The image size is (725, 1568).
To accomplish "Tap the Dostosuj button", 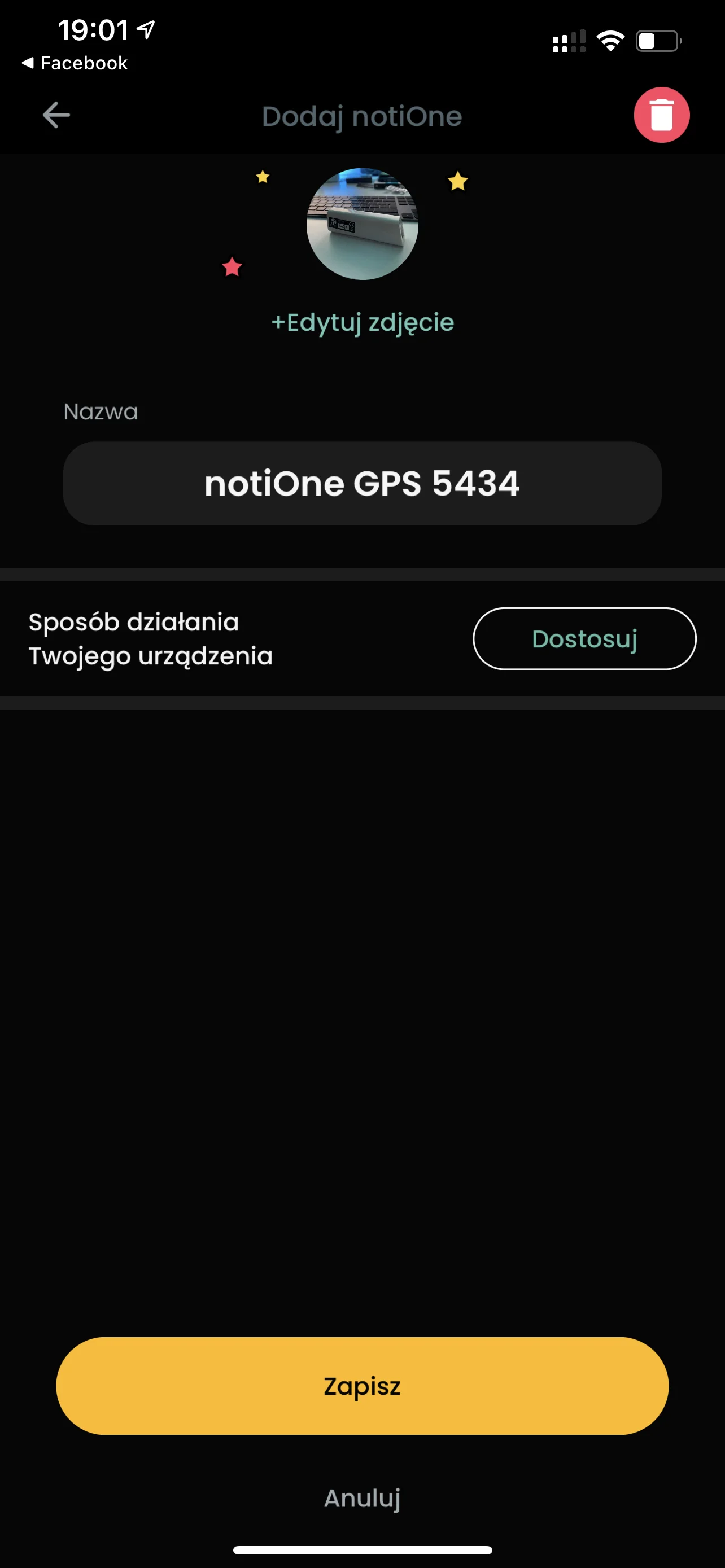I will (x=584, y=638).
